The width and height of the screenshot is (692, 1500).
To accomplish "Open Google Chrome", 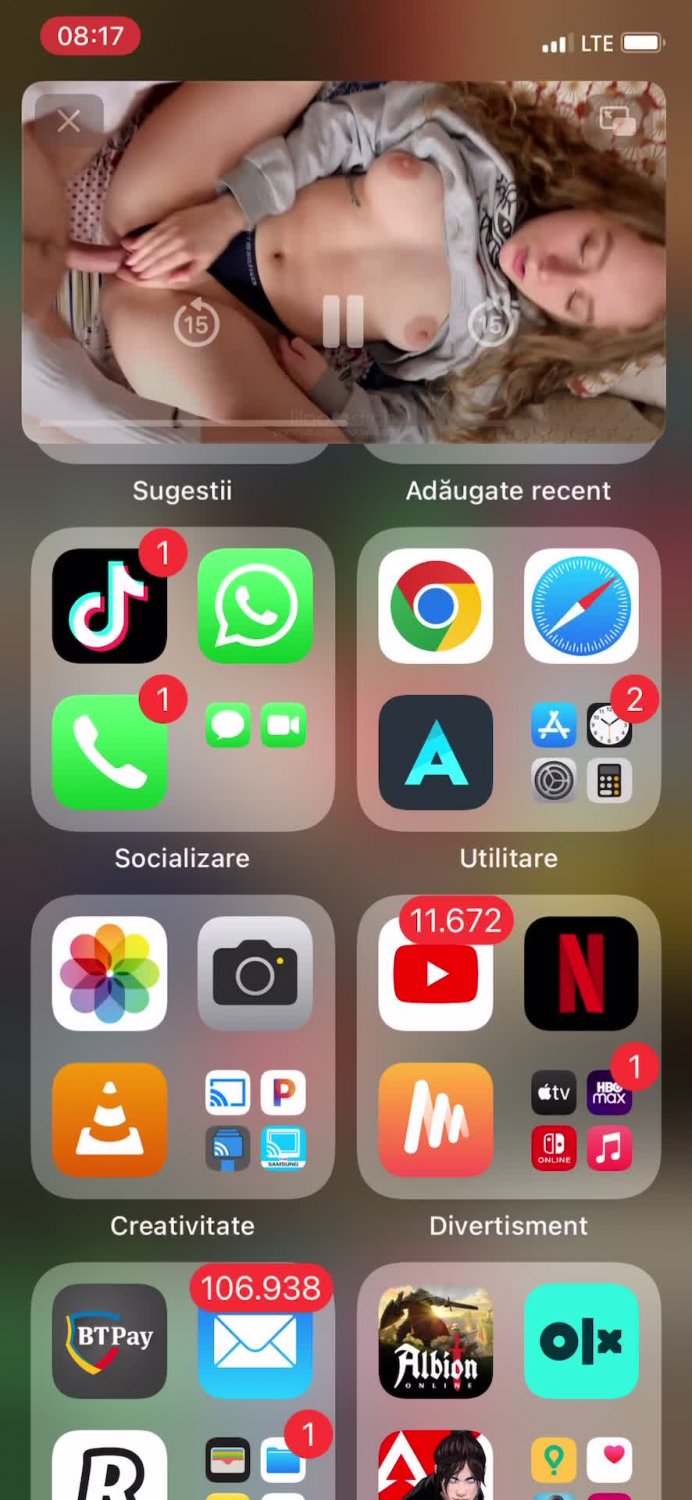I will [435, 606].
